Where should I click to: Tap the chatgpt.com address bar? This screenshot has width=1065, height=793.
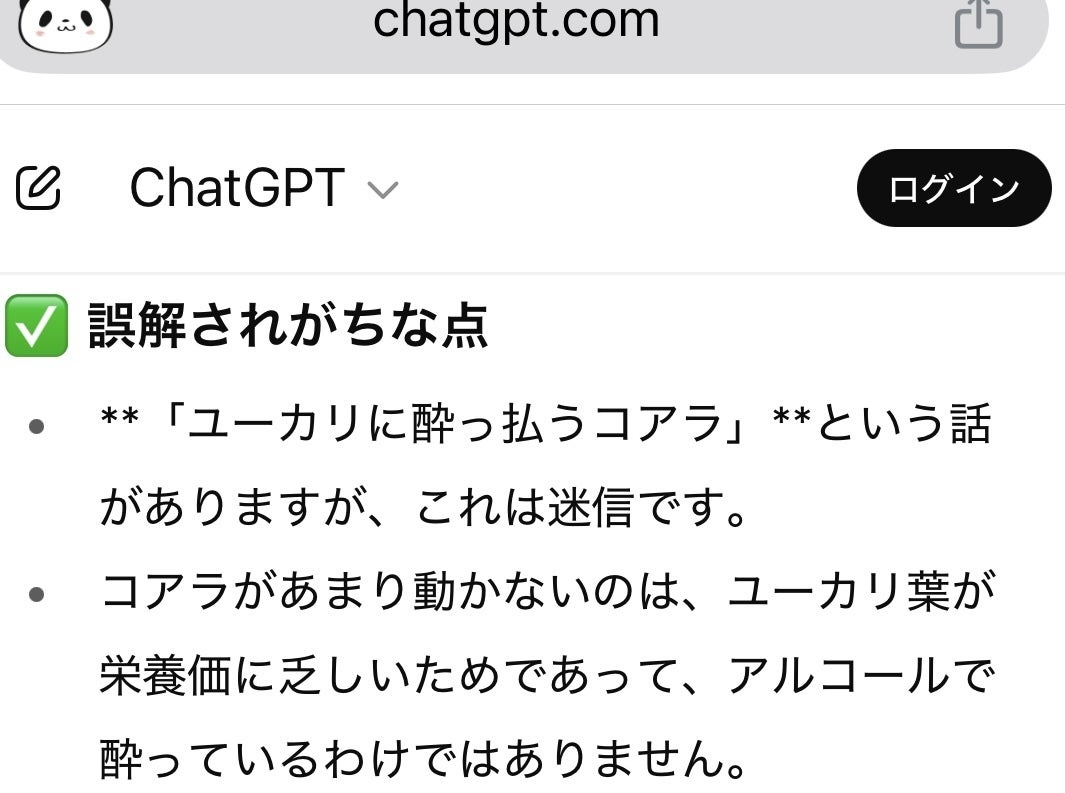point(516,22)
